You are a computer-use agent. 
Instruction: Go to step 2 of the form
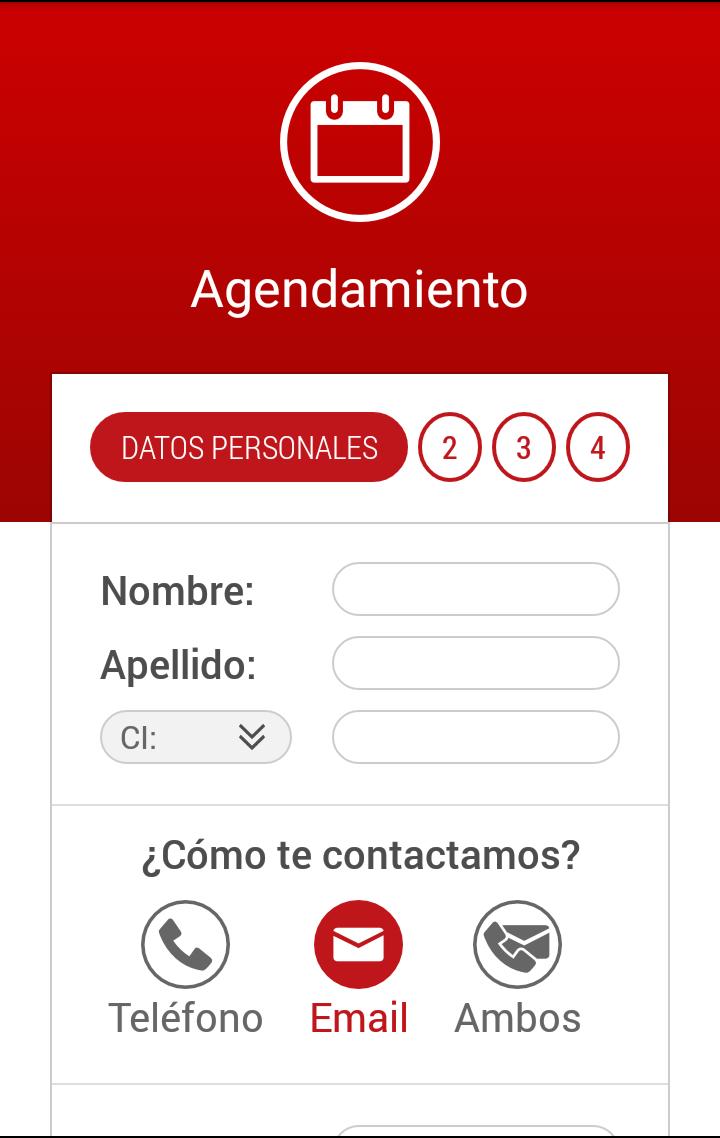(449, 447)
